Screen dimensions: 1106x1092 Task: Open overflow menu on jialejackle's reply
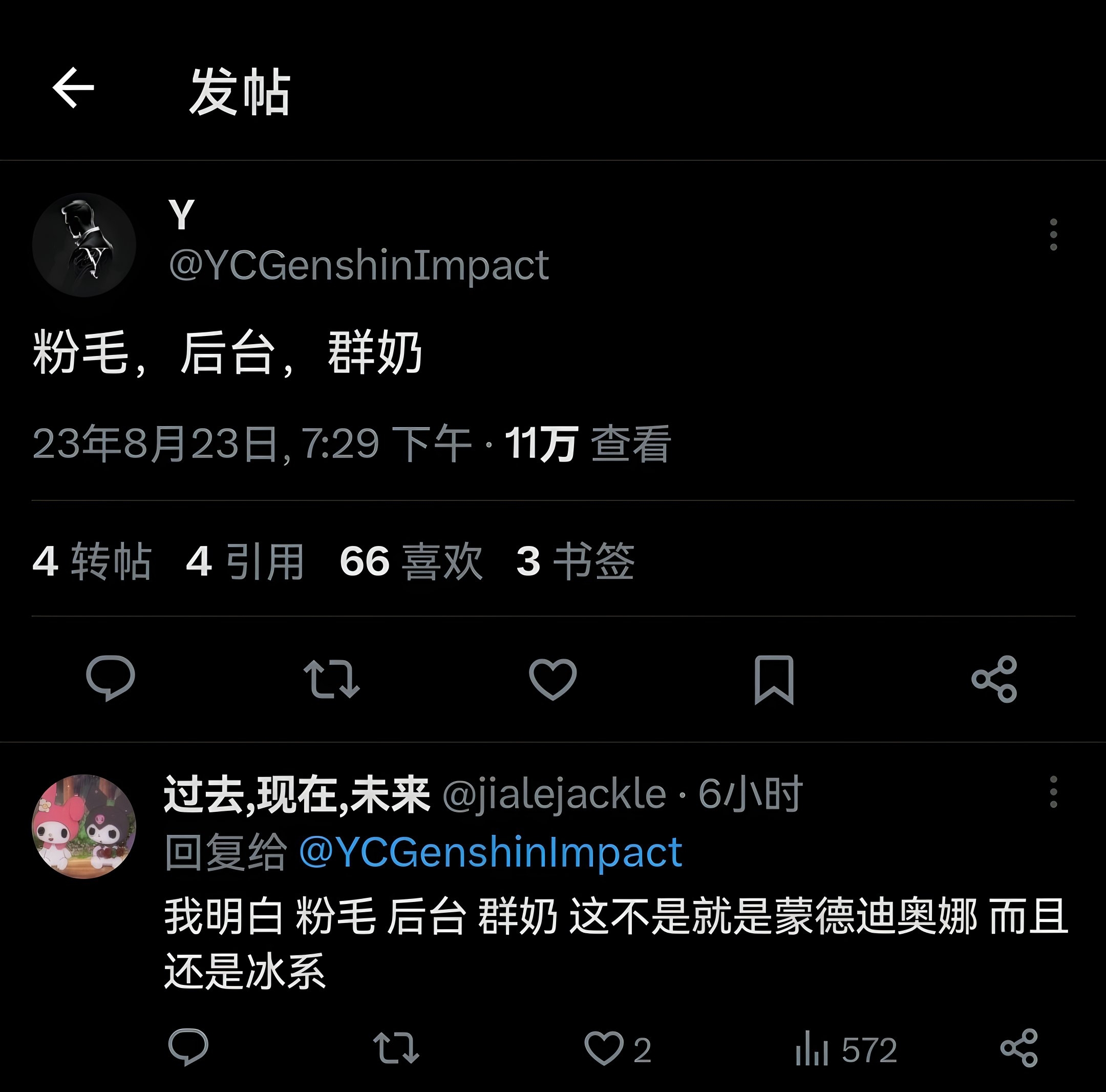pos(1053,792)
